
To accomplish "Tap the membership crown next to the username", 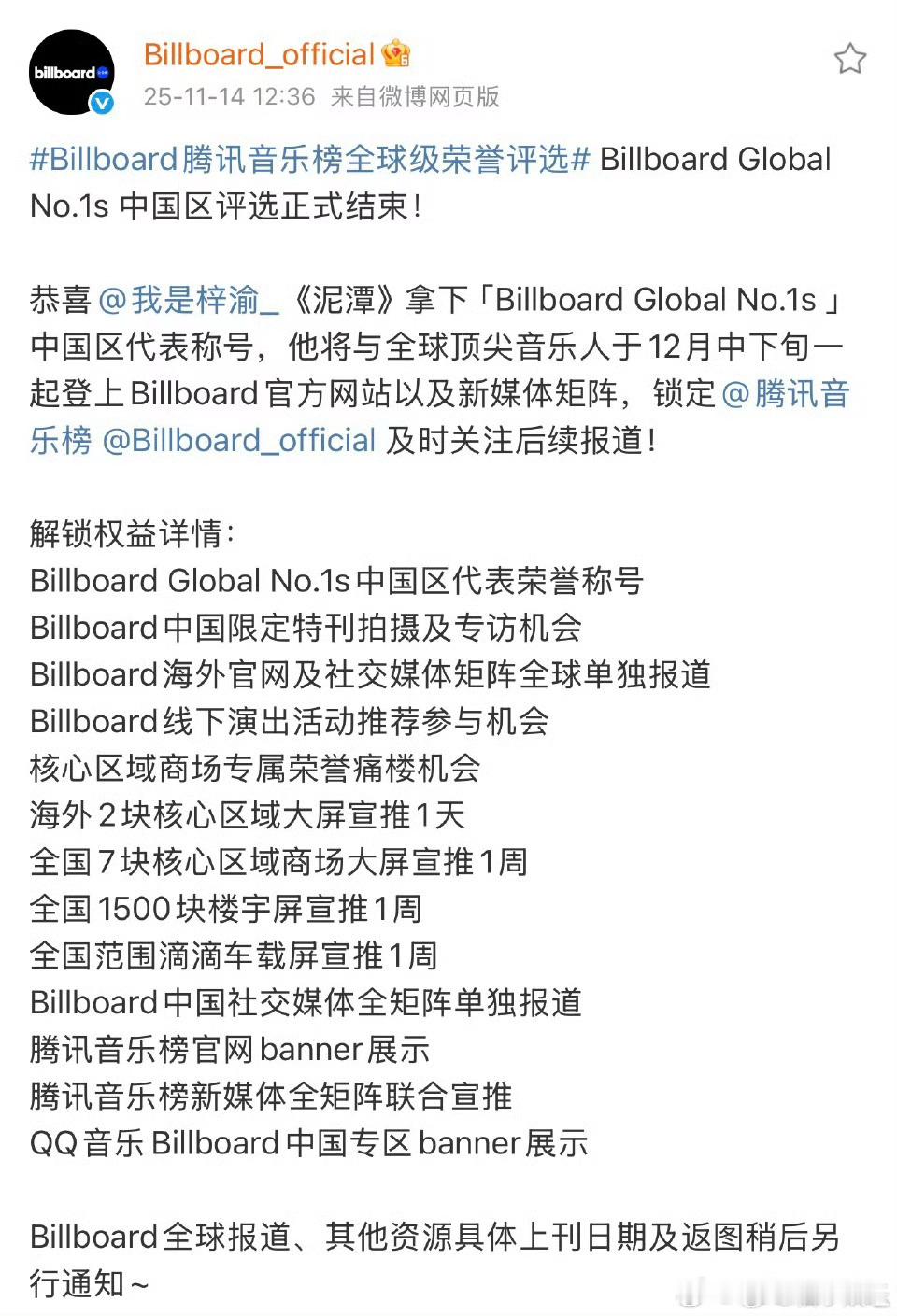I will [396, 53].
